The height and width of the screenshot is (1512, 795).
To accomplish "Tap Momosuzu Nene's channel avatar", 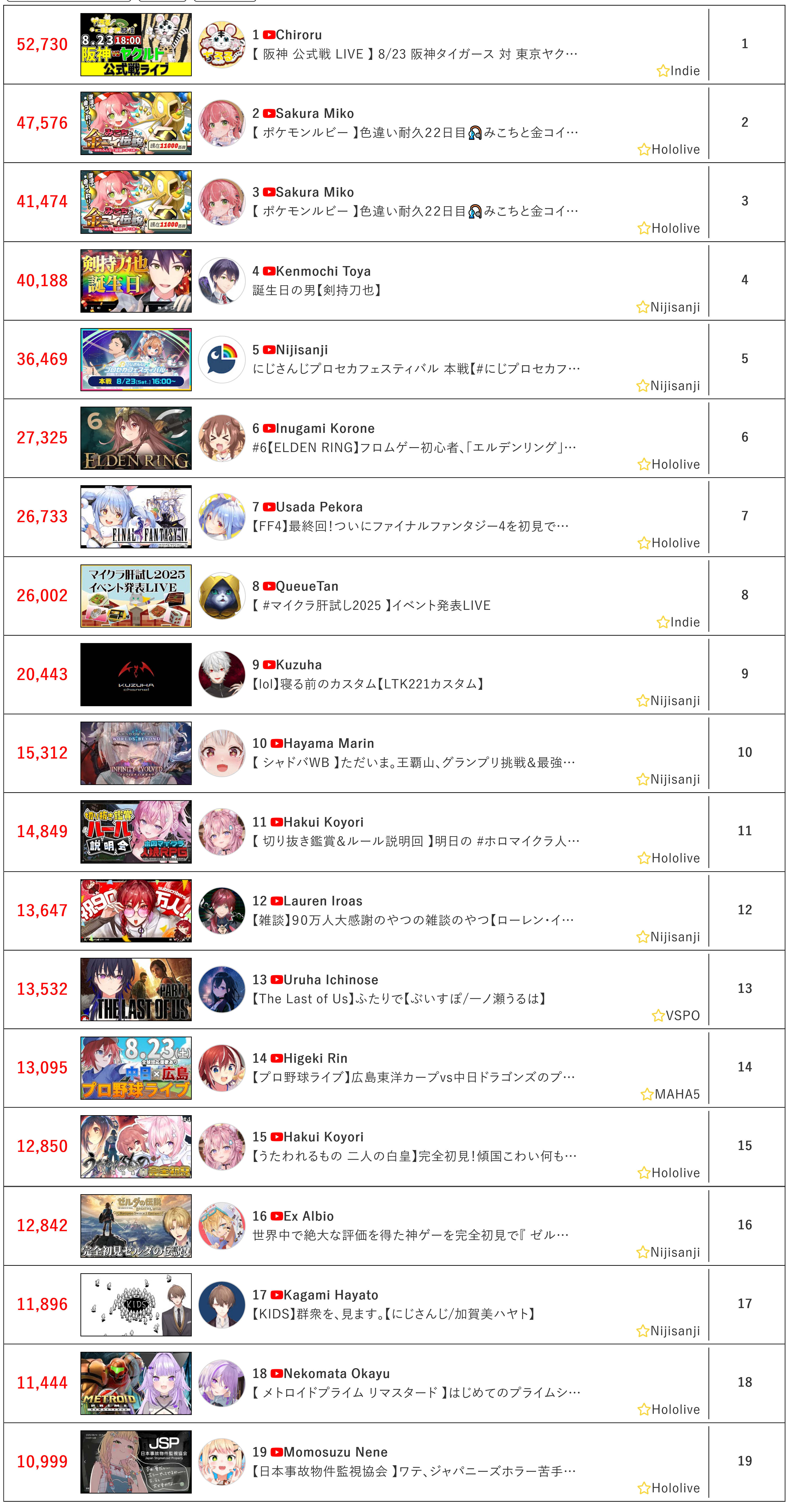I will 221,1461.
